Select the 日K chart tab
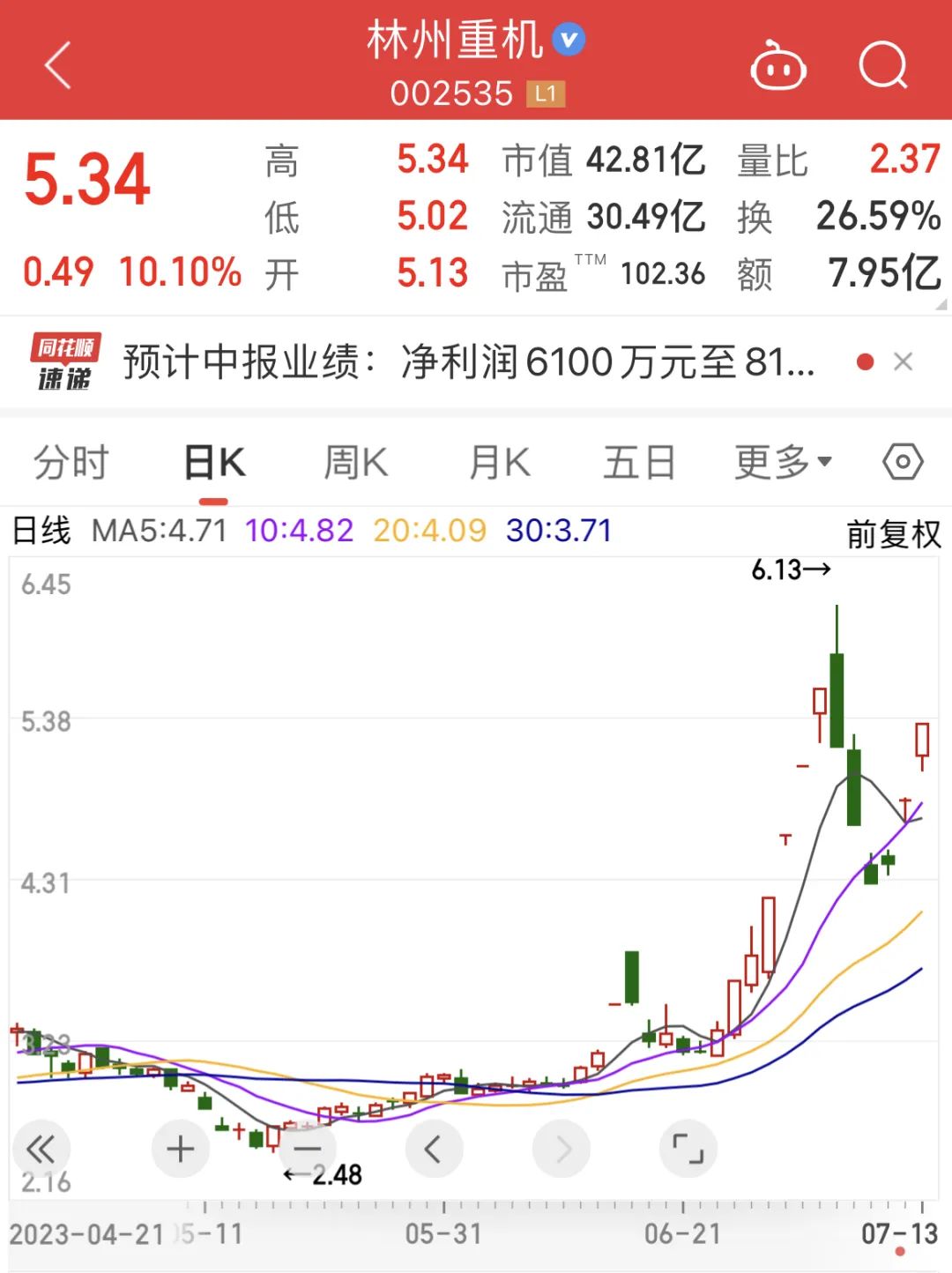The height and width of the screenshot is (1273, 952). 214,463
